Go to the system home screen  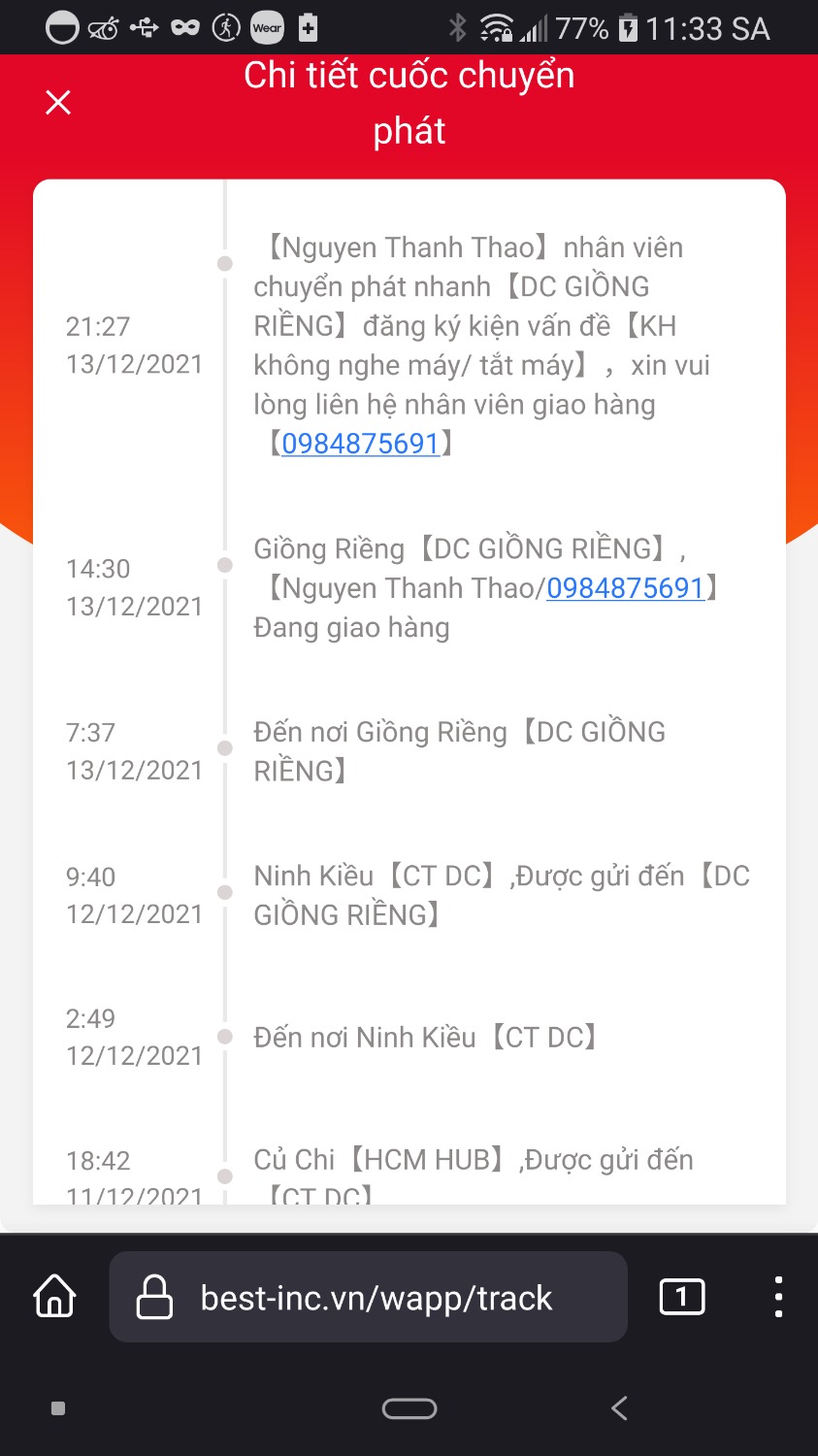pyautogui.click(x=409, y=1408)
